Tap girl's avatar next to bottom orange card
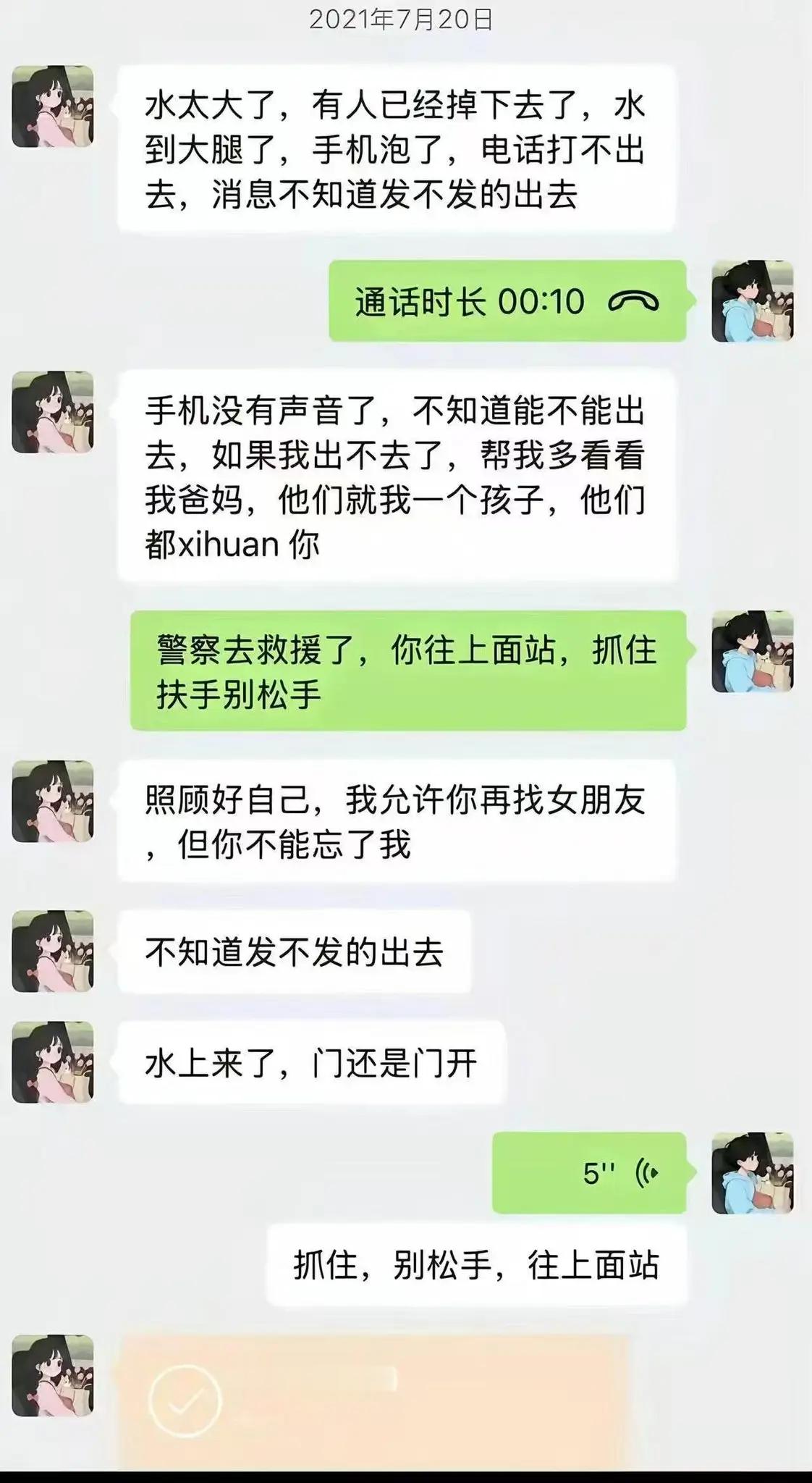Screen dimensions: 812x1483 [x=54, y=1376]
